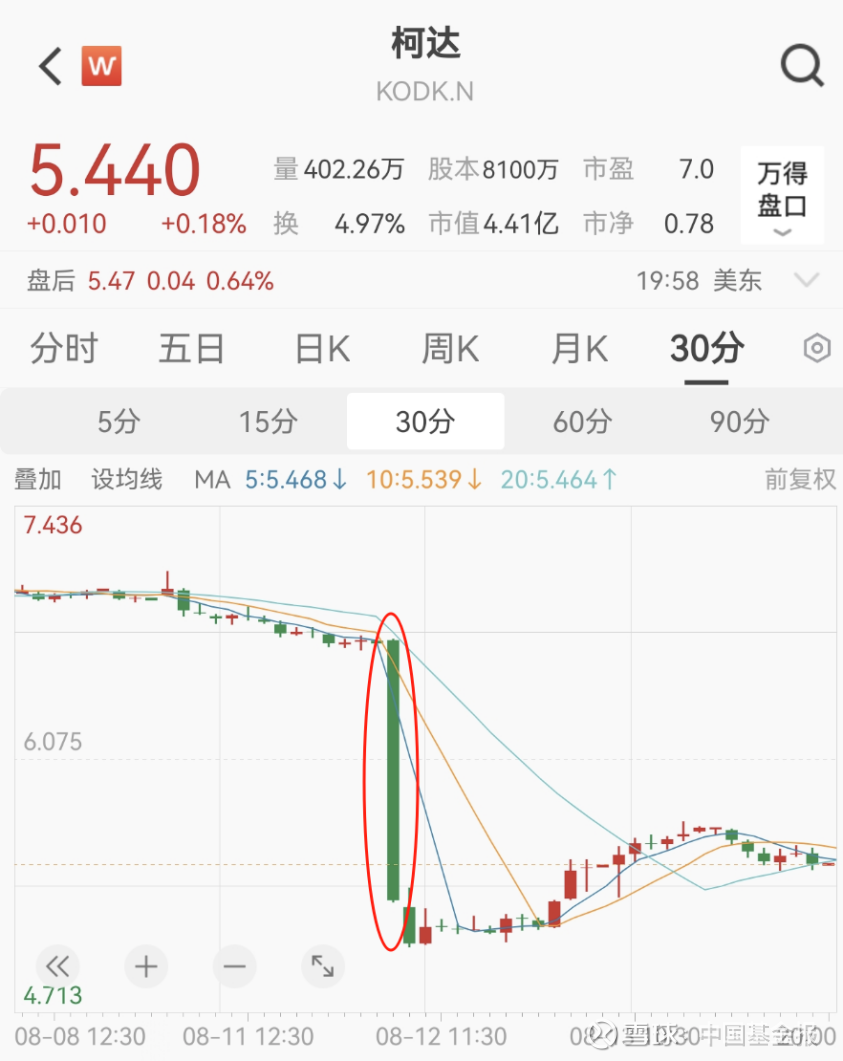Image resolution: width=843 pixels, height=1061 pixels.
Task: Zoom in the chart with plus button
Action: click(x=146, y=966)
